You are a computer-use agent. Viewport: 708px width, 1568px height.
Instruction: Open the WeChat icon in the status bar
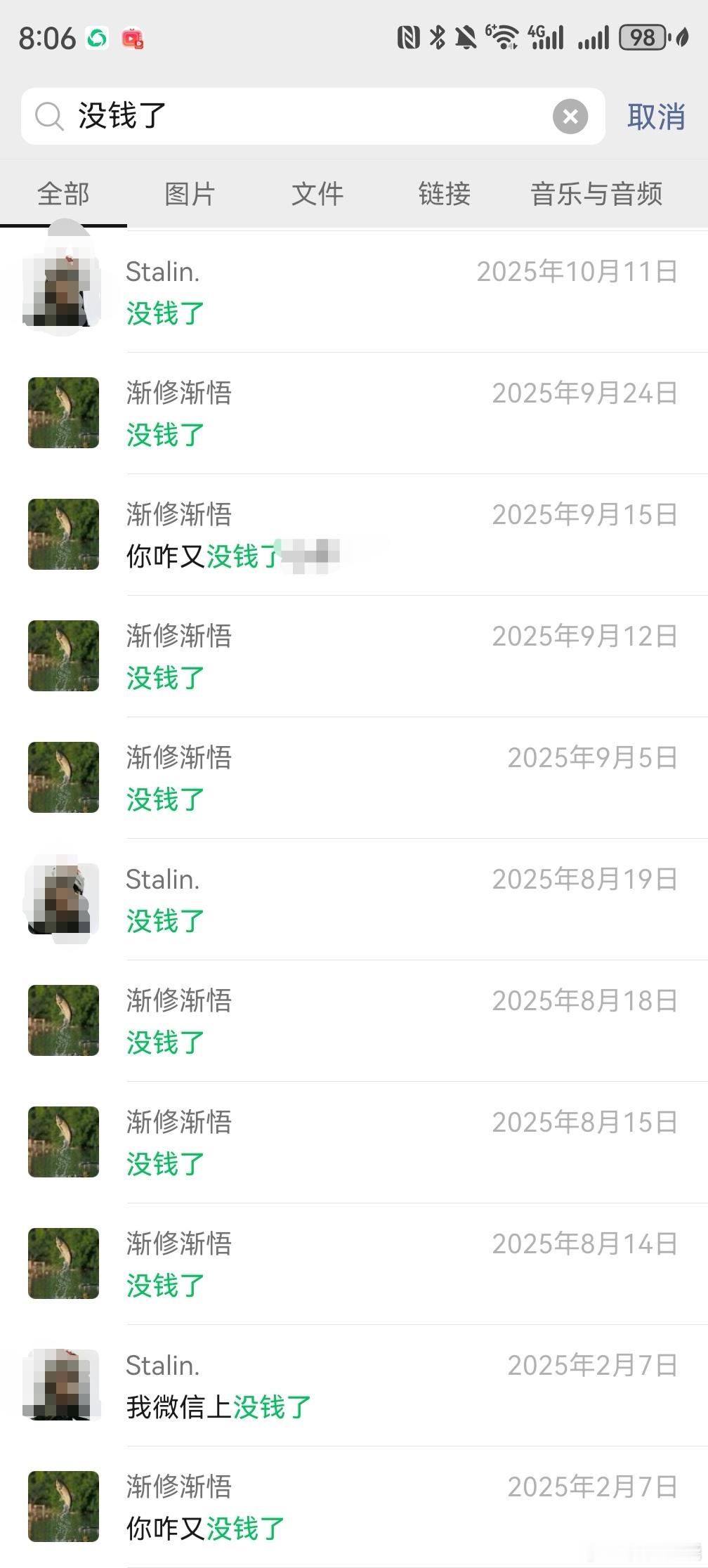coord(95,39)
